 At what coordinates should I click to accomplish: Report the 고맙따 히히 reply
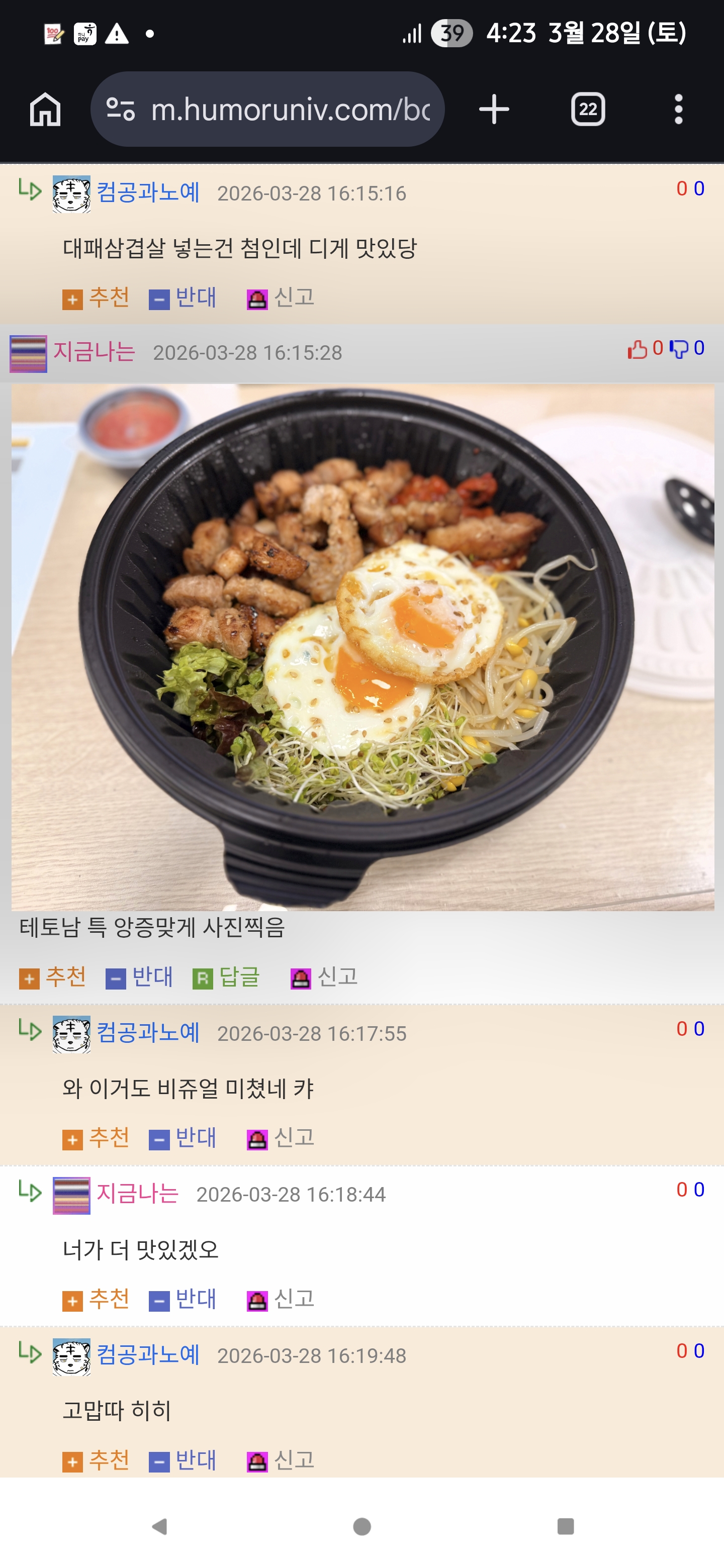click(x=282, y=1459)
